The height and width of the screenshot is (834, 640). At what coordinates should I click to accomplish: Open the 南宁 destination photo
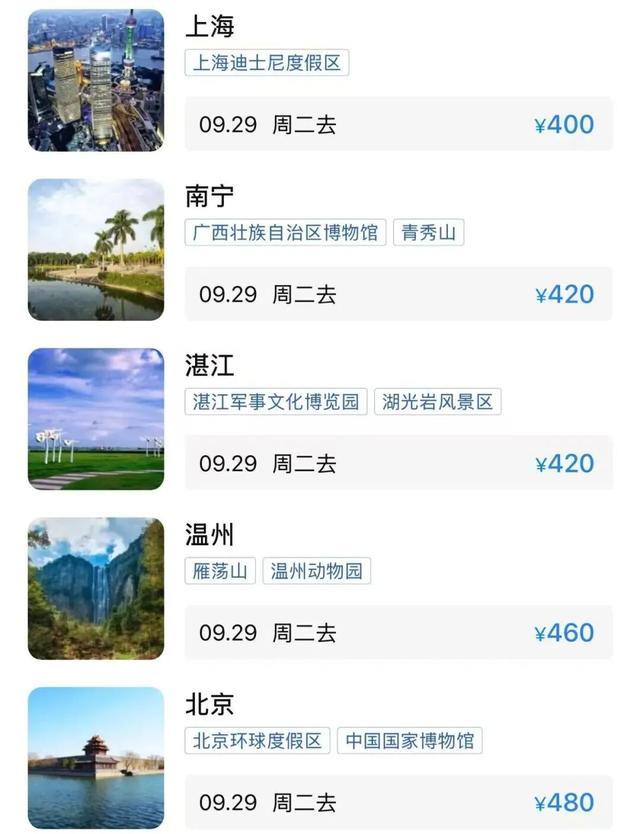(x=96, y=249)
